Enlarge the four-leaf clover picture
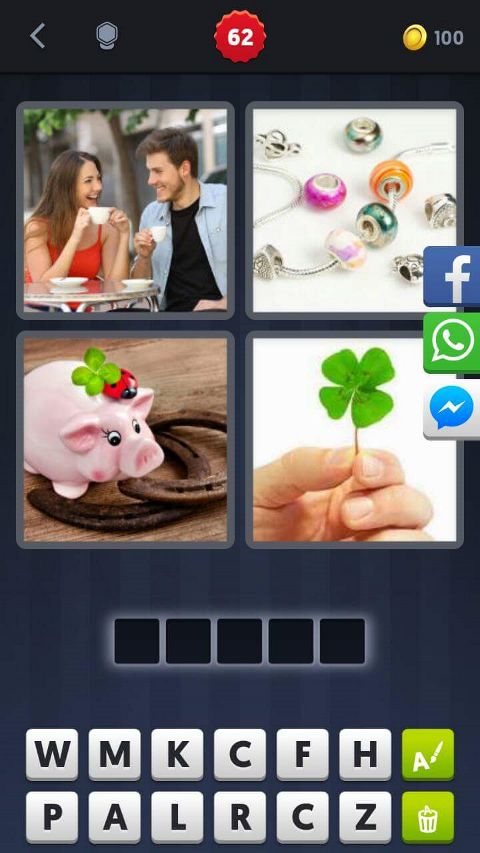480x853 pixels. tap(354, 440)
